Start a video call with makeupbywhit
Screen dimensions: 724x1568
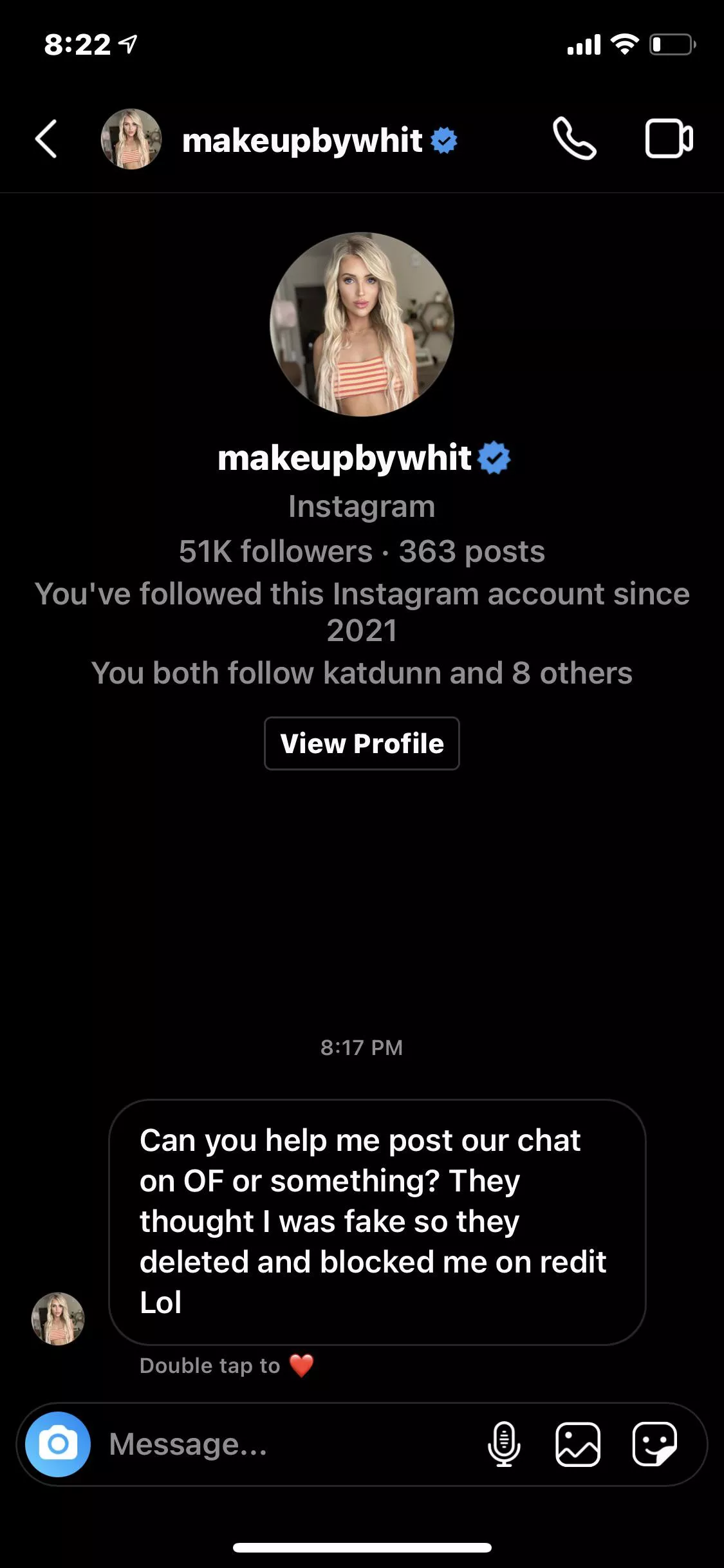tap(669, 138)
